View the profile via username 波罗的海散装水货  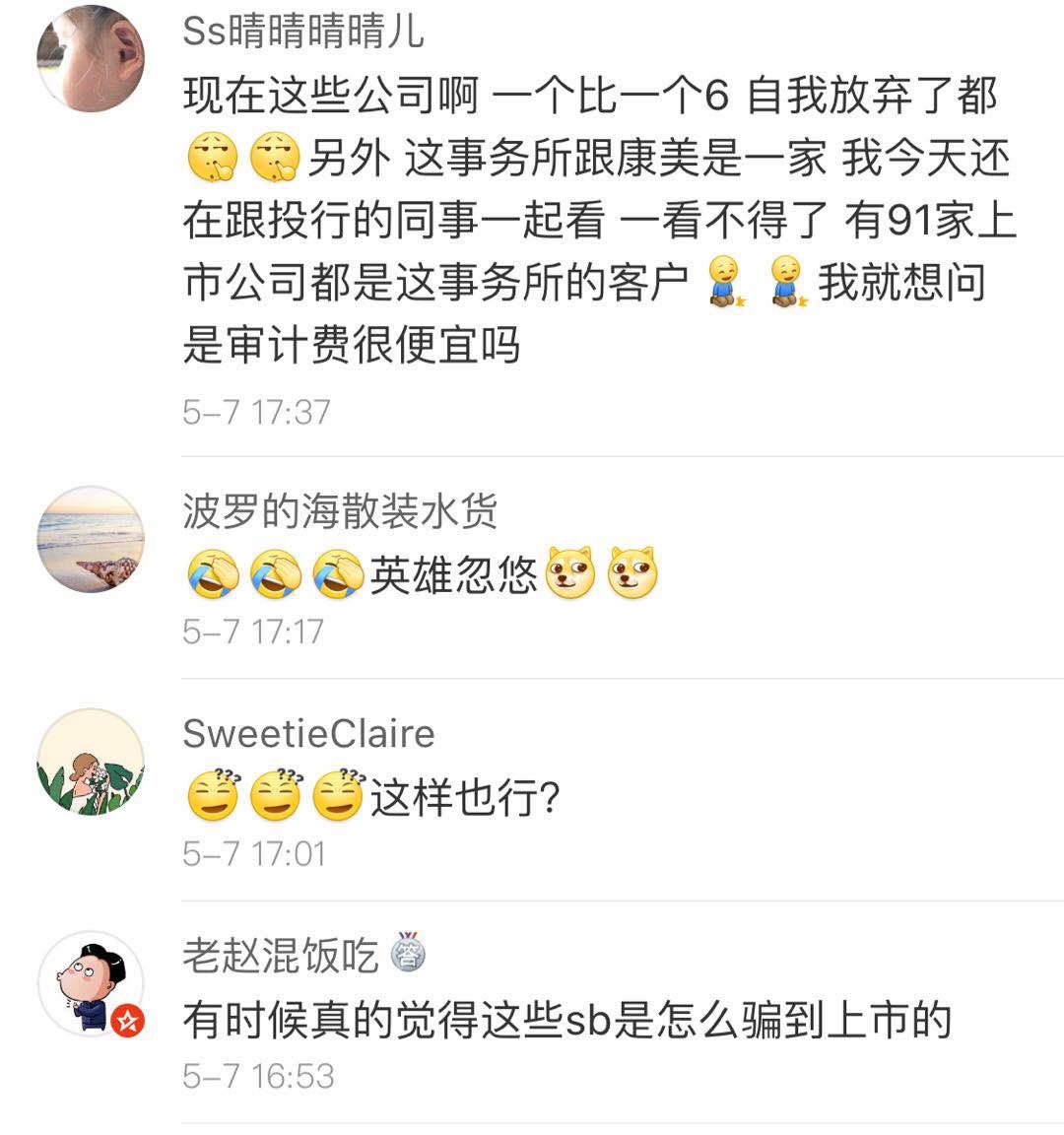click(340, 511)
